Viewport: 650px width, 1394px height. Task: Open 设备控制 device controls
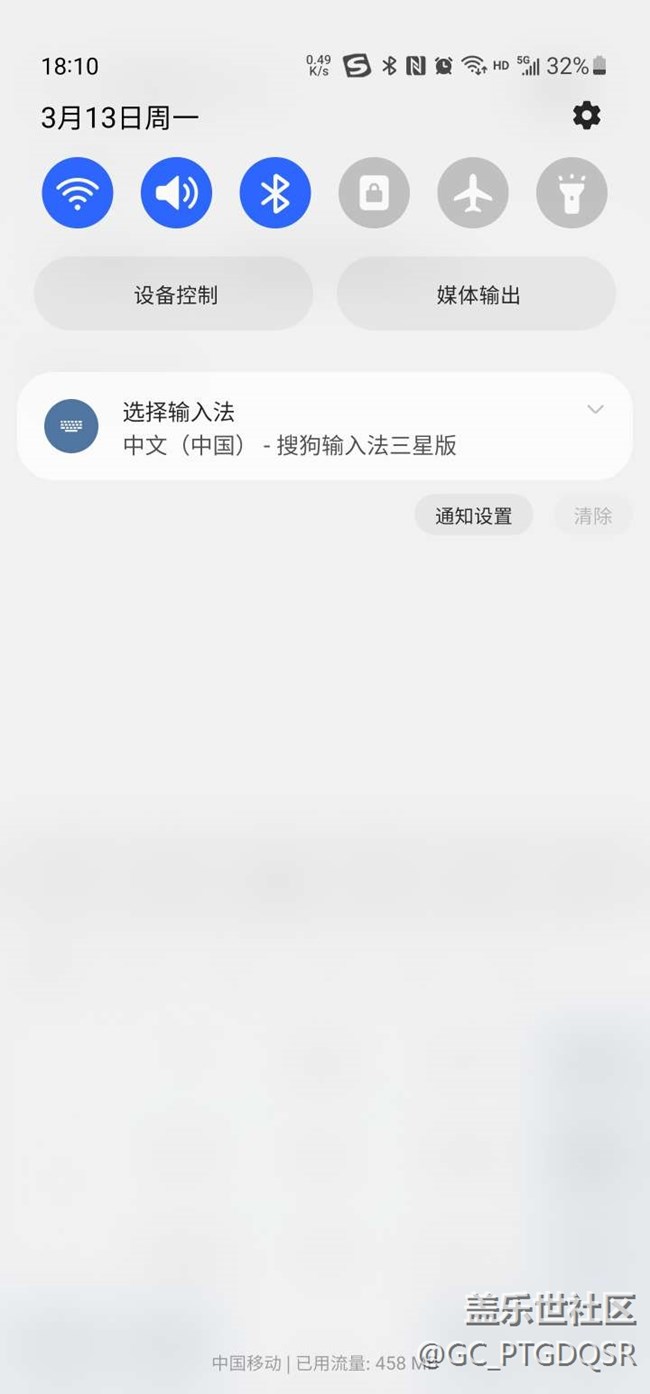pyautogui.click(x=174, y=294)
